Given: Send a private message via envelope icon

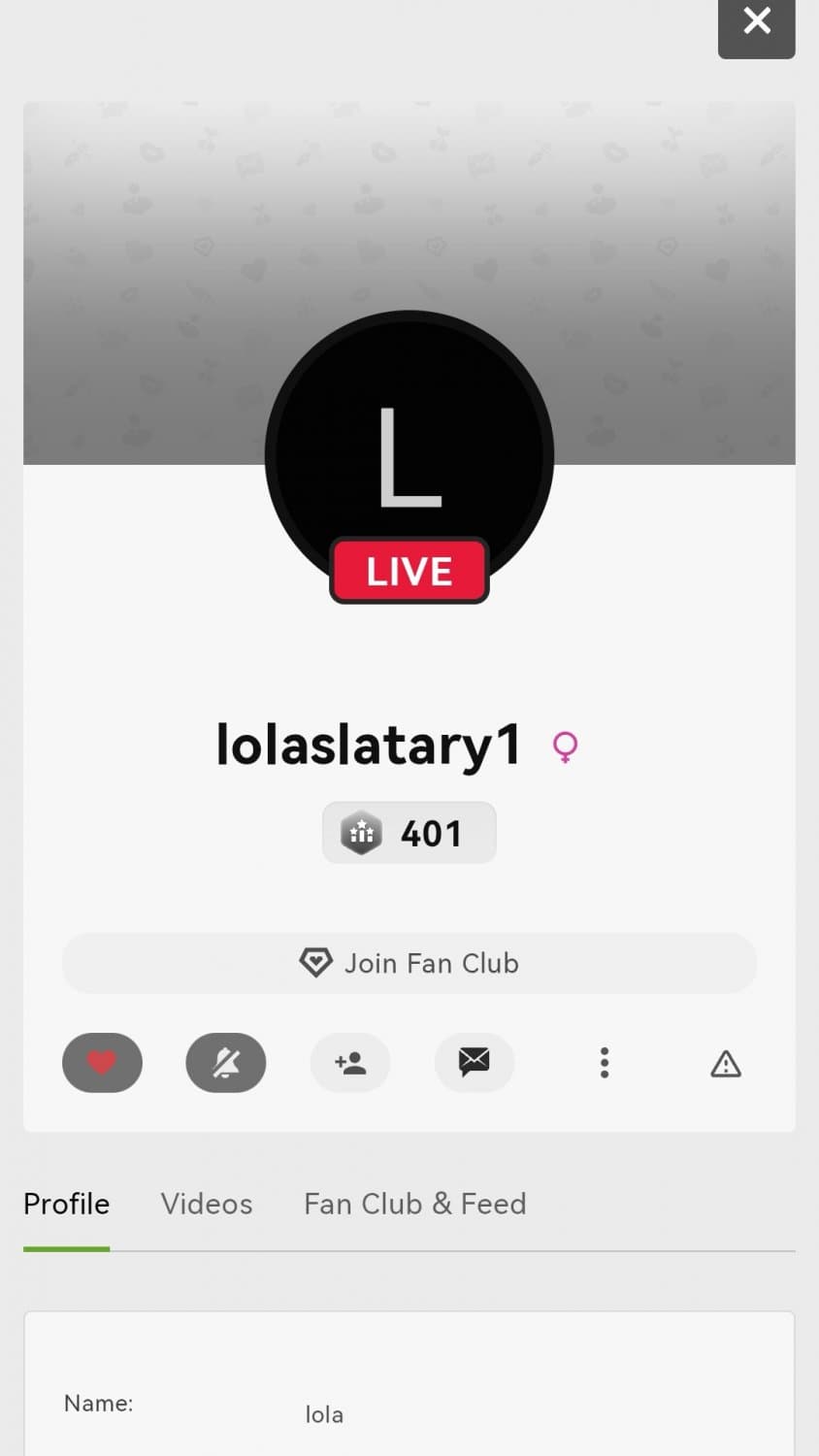Looking at the screenshot, I should (x=474, y=1063).
